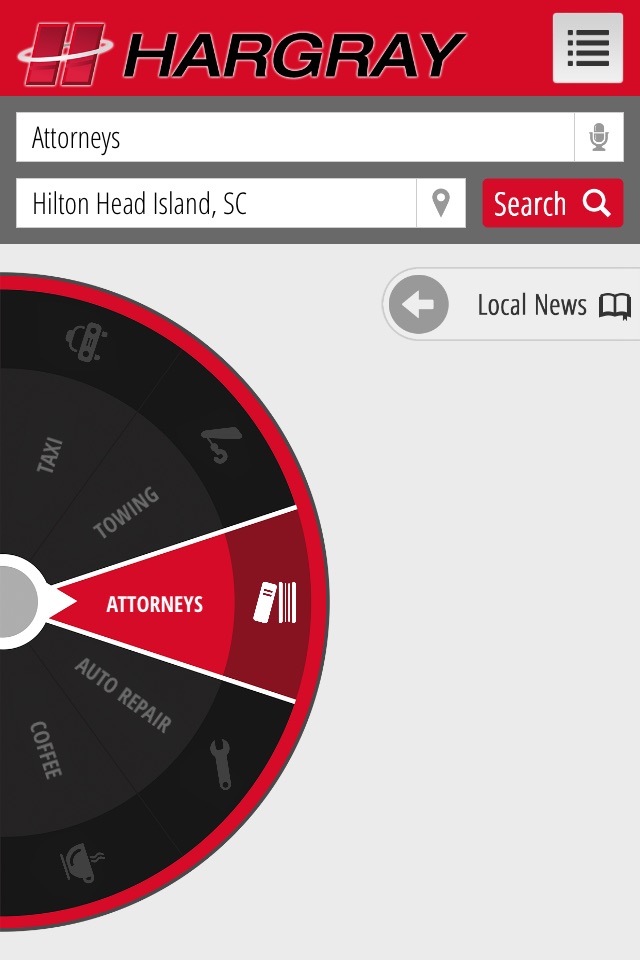Choose the Attorneys wheel segment
Screen dimensions: 640x960
click(x=155, y=604)
